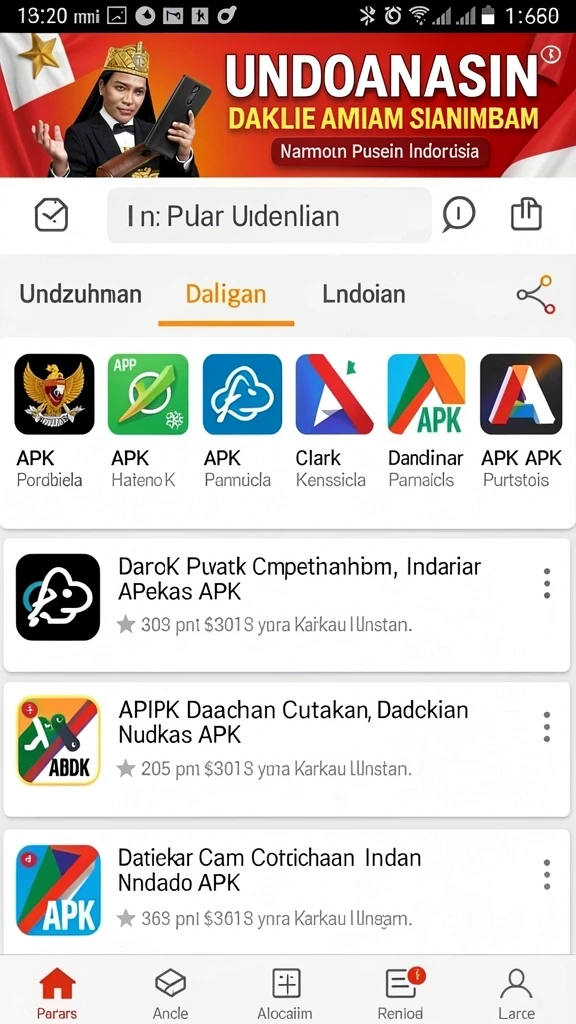Tap the clock checkbox icon beside search
This screenshot has height=1024, width=576.
click(x=52, y=215)
